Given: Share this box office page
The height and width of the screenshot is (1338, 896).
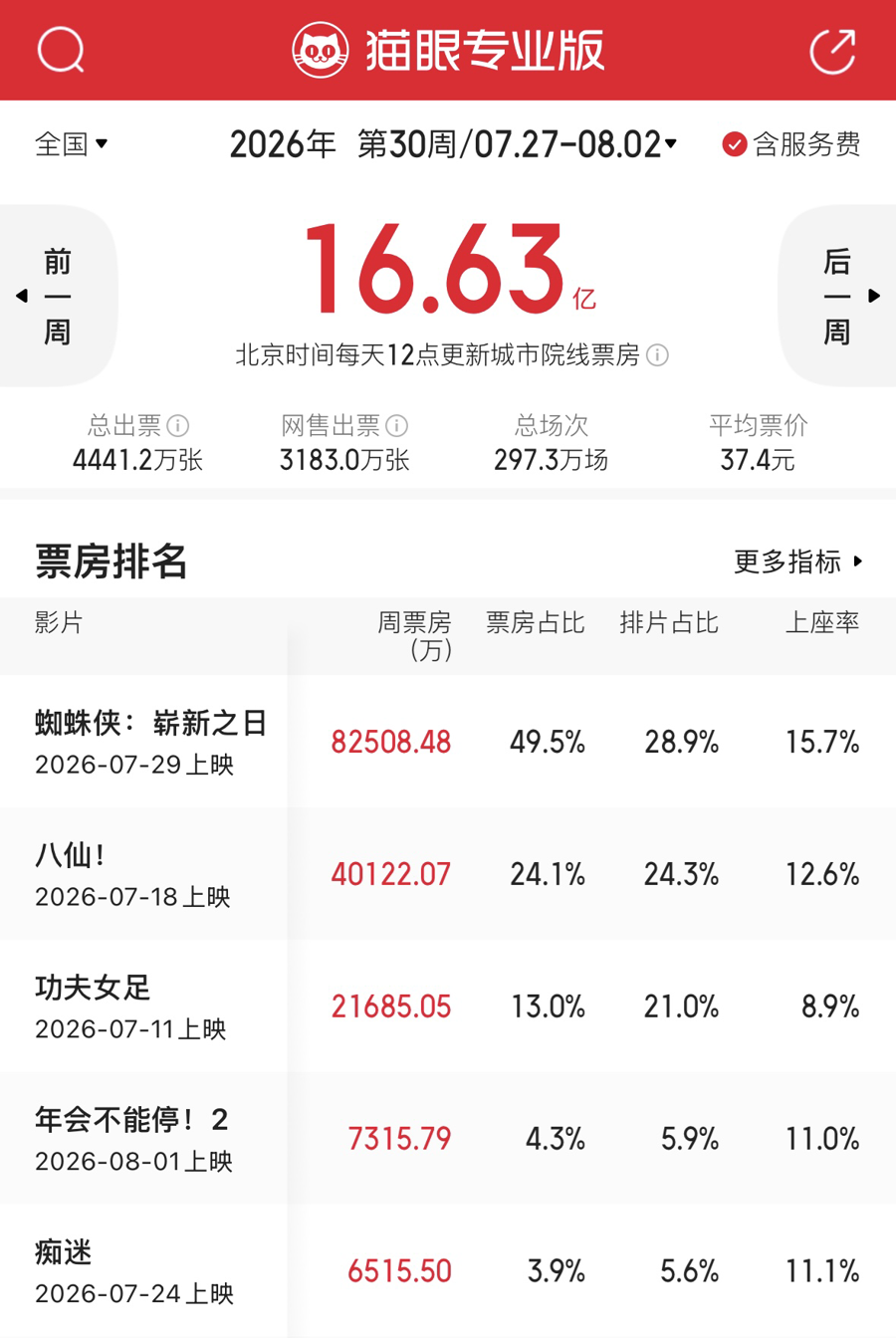Looking at the screenshot, I should pos(832,50).
